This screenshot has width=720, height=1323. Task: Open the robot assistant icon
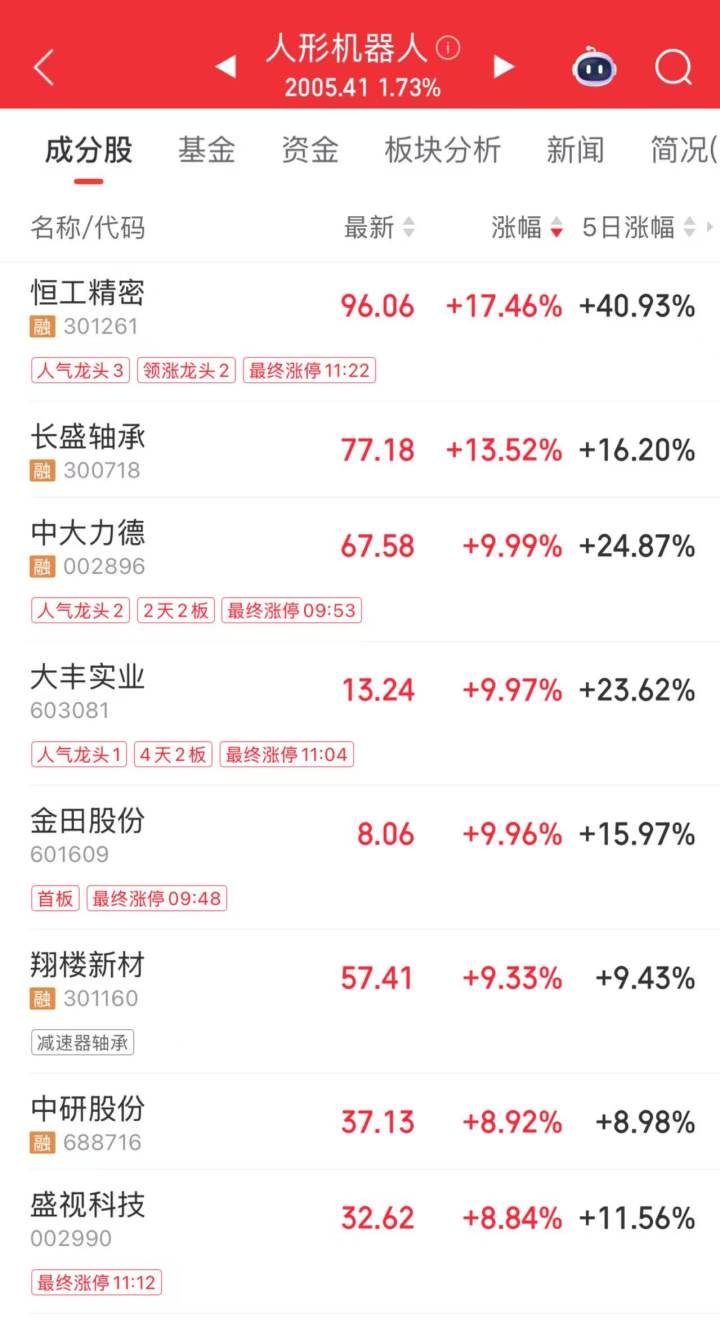[x=595, y=68]
